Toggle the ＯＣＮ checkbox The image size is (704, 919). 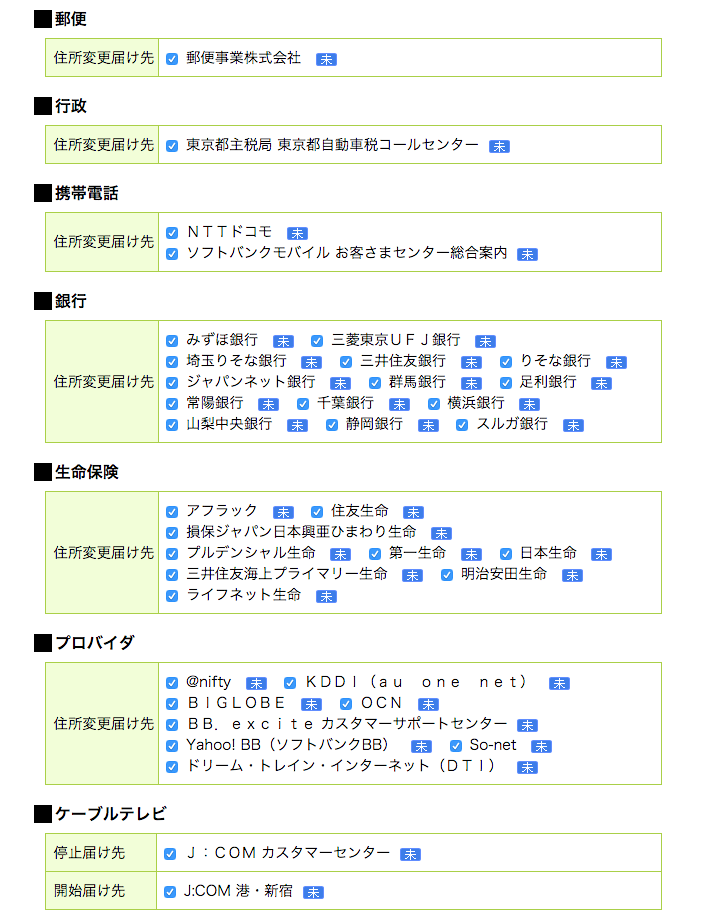(x=346, y=704)
